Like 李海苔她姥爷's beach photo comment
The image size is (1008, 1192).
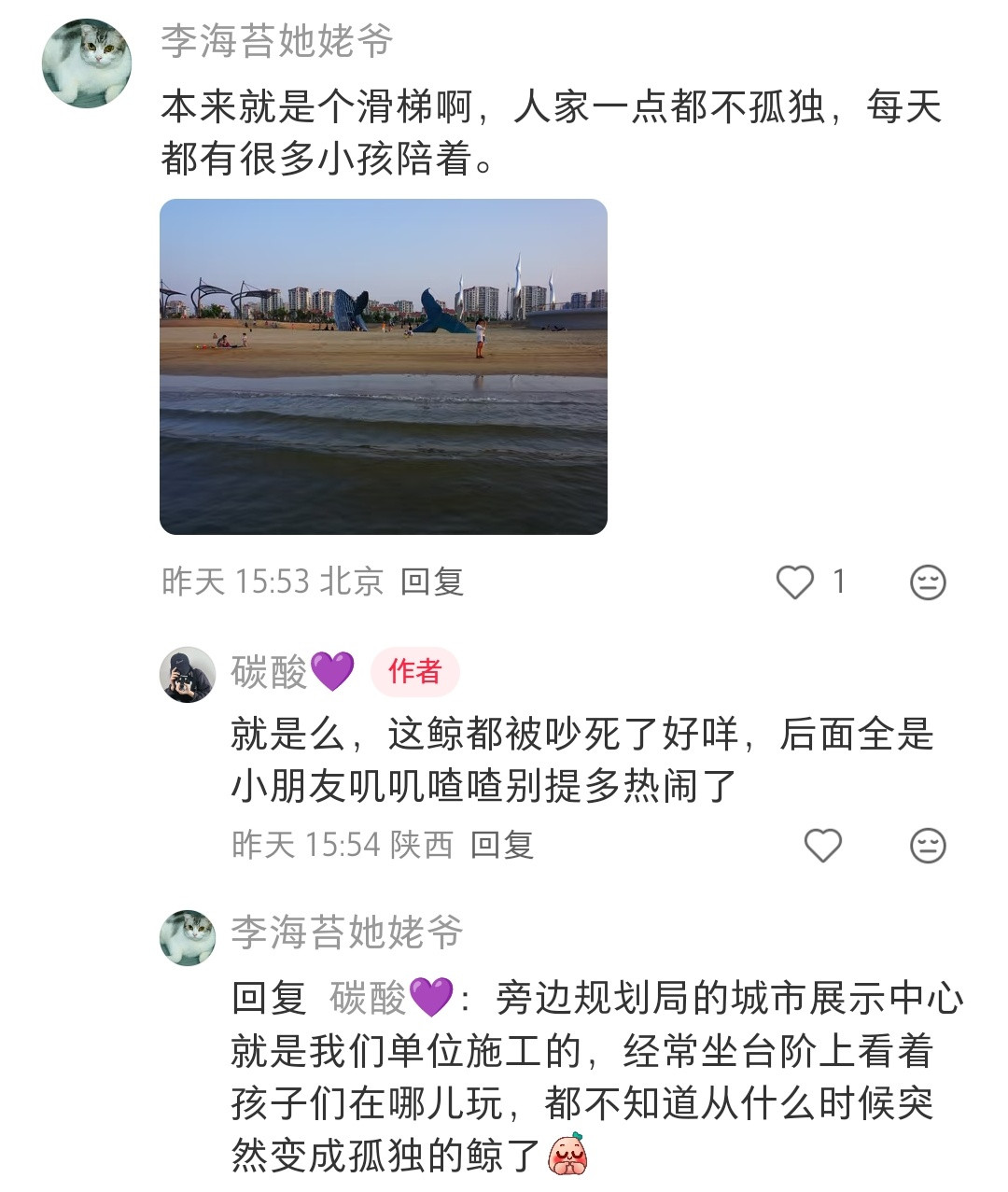pyautogui.click(x=794, y=581)
